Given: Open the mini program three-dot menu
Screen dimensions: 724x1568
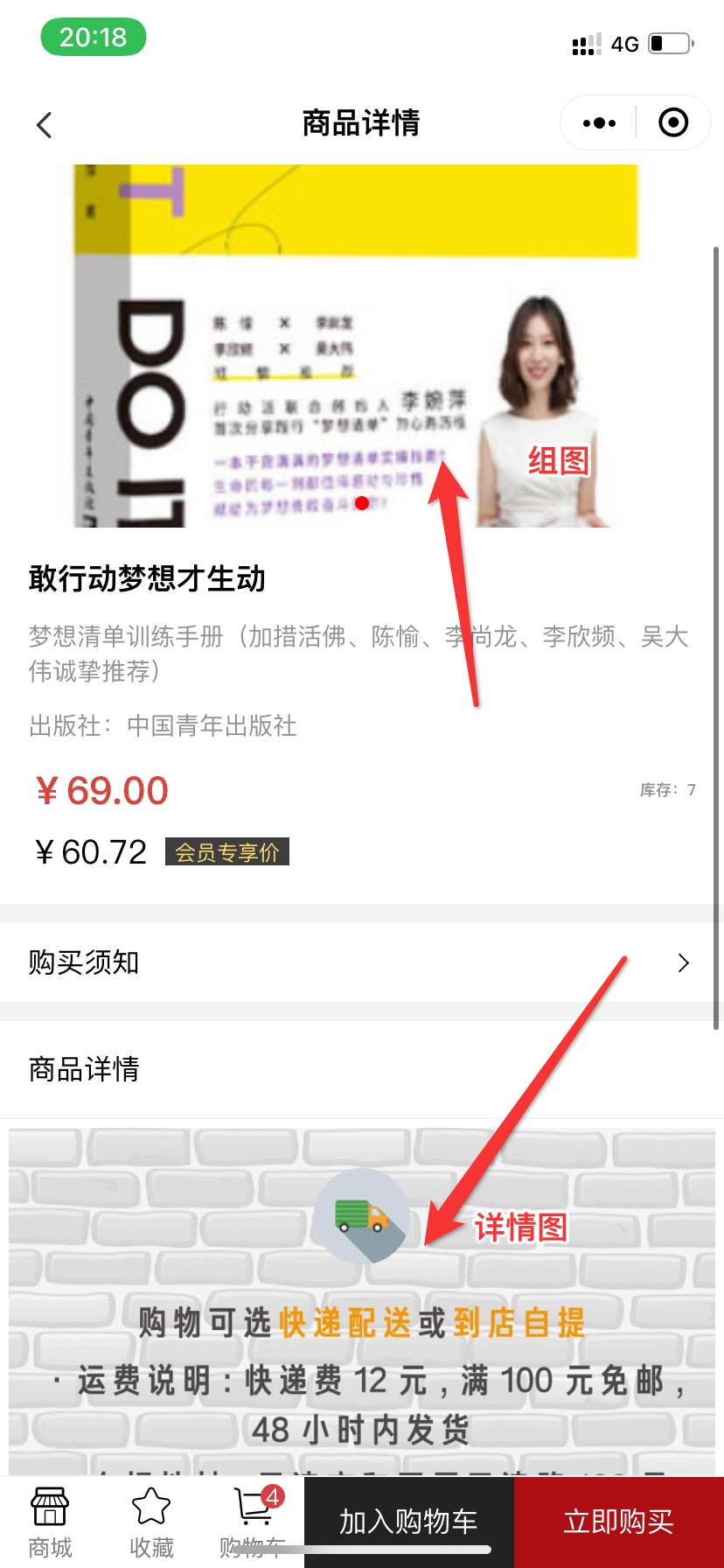Looking at the screenshot, I should pos(599,123).
